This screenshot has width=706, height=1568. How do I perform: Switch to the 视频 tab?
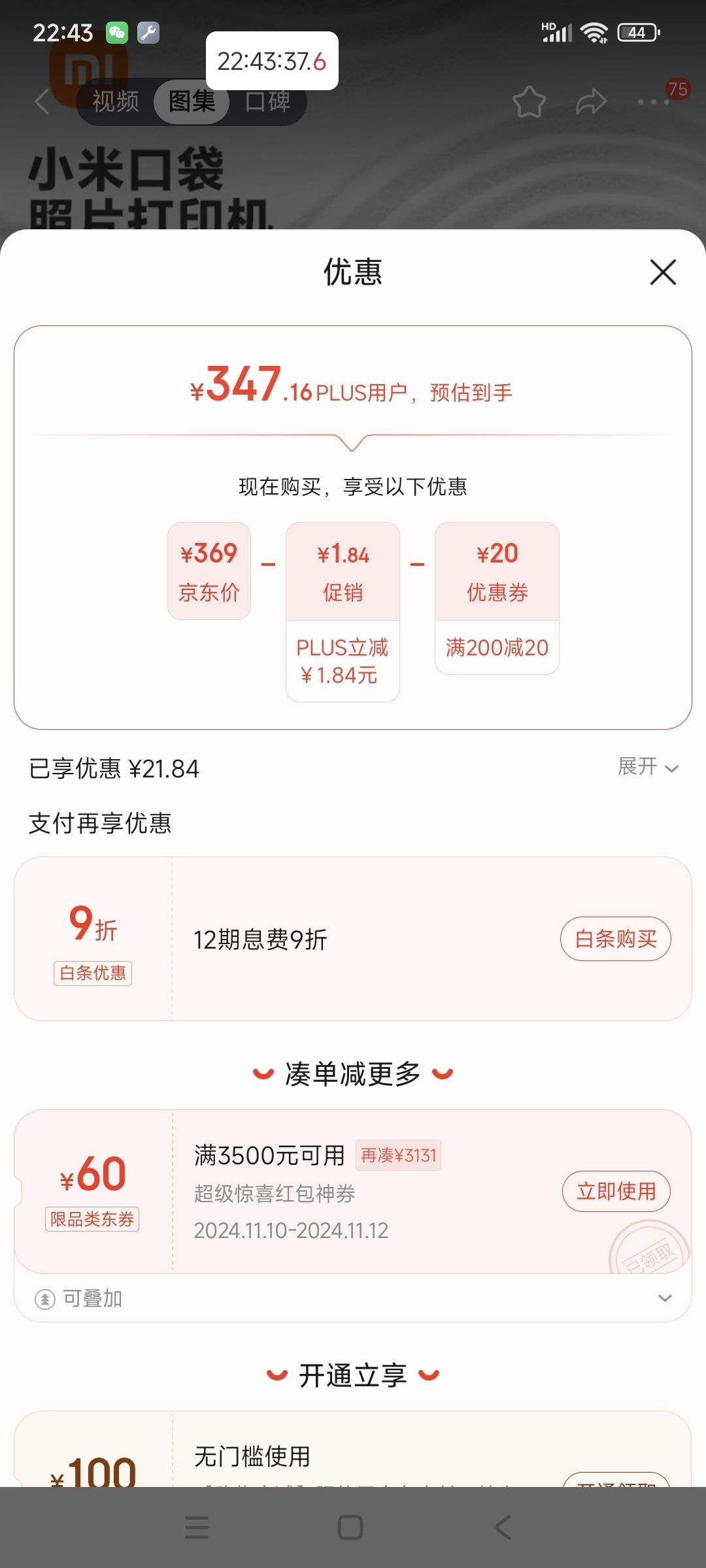click(116, 103)
